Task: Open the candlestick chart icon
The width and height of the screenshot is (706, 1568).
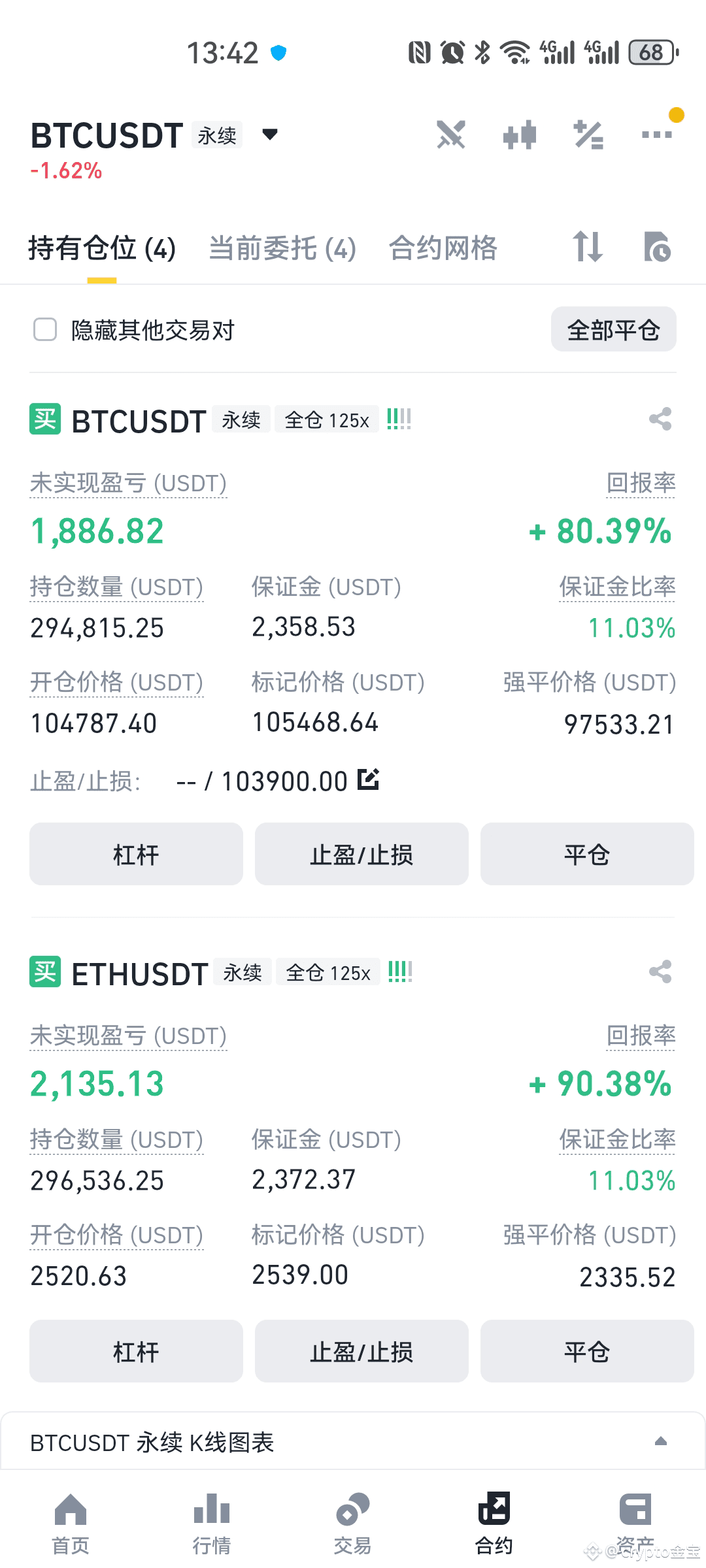Action: point(520,134)
